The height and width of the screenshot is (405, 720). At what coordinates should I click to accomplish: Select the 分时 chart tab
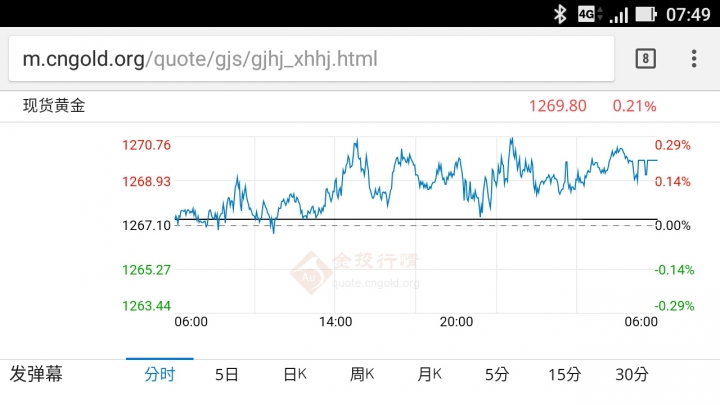coord(159,375)
